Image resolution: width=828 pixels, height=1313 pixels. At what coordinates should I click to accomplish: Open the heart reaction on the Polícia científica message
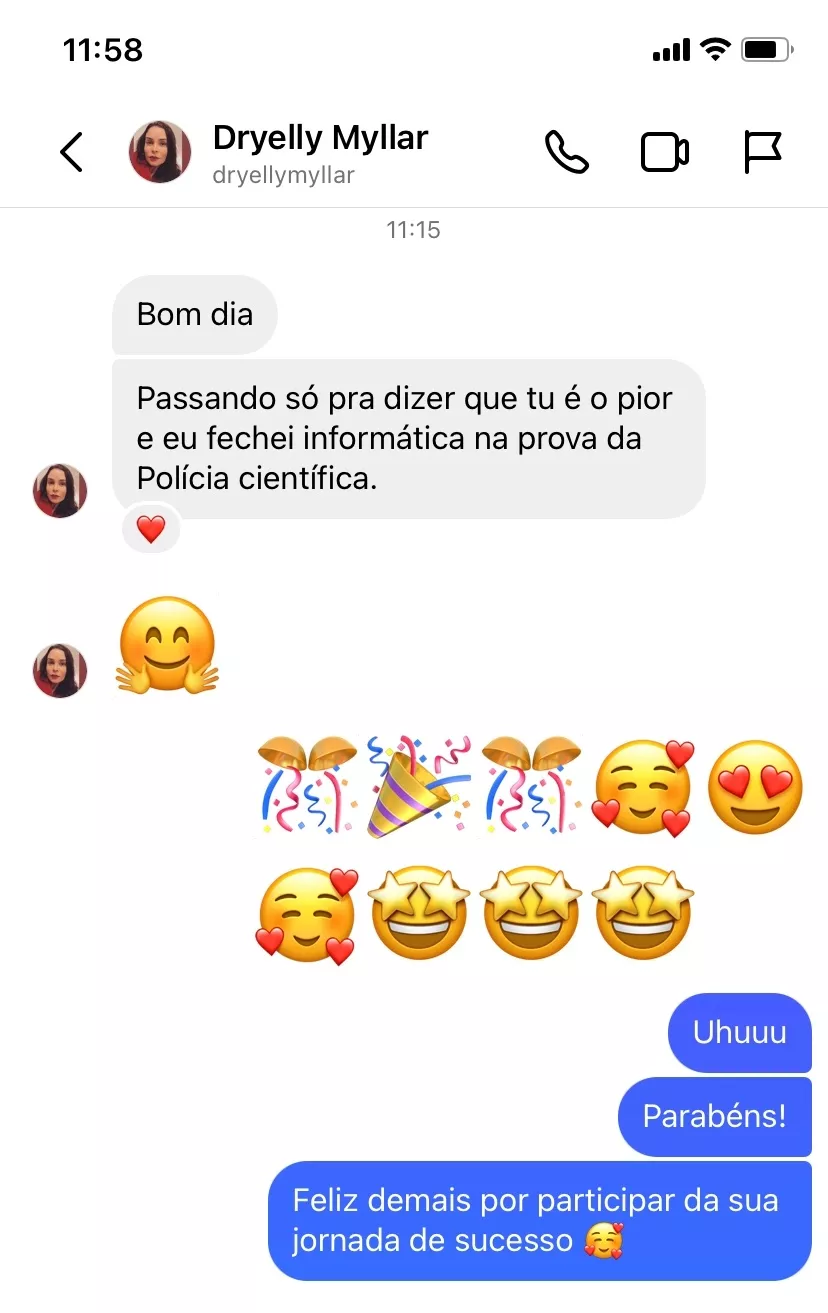coord(151,530)
